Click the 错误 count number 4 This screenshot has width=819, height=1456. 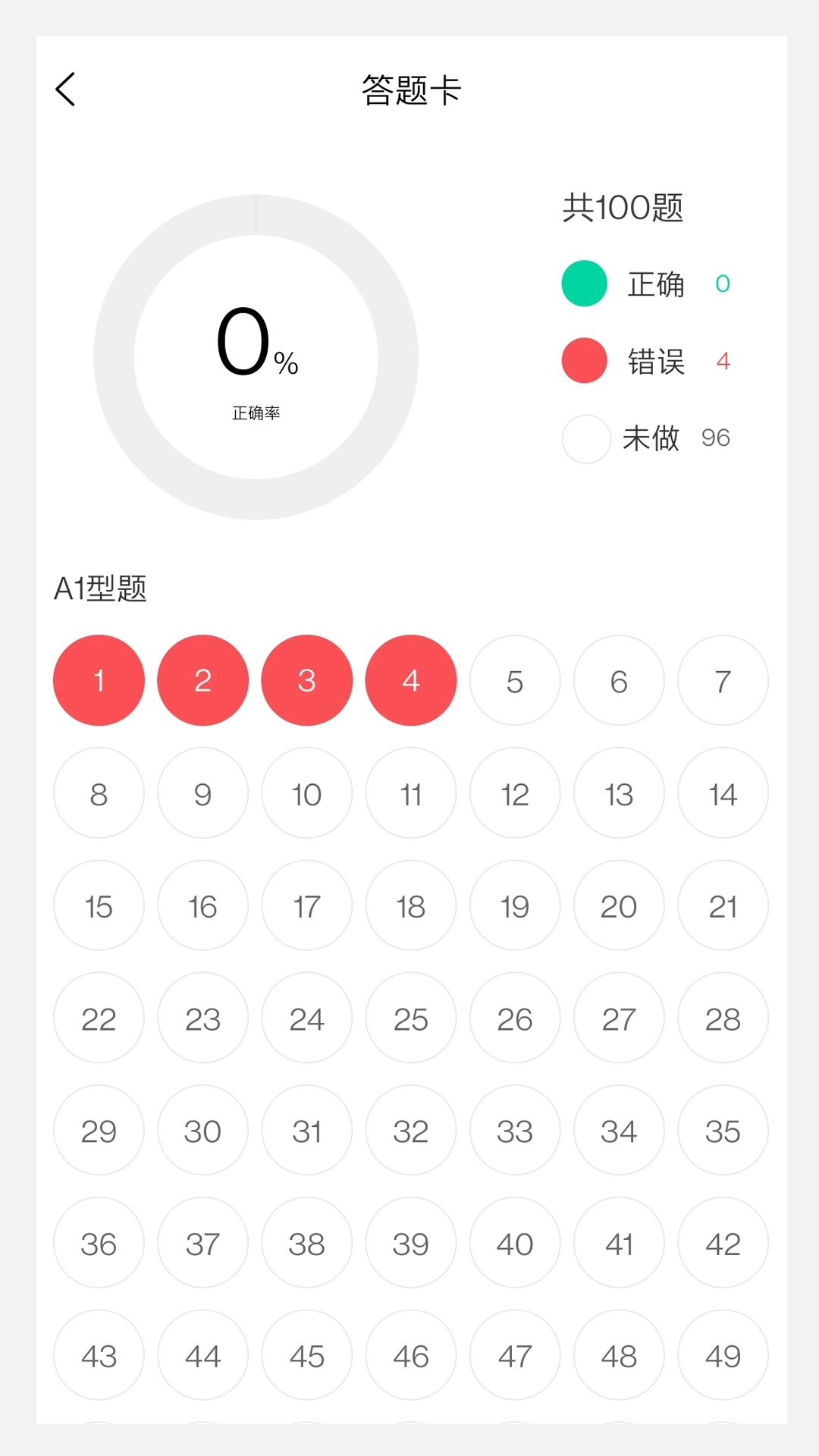[723, 361]
